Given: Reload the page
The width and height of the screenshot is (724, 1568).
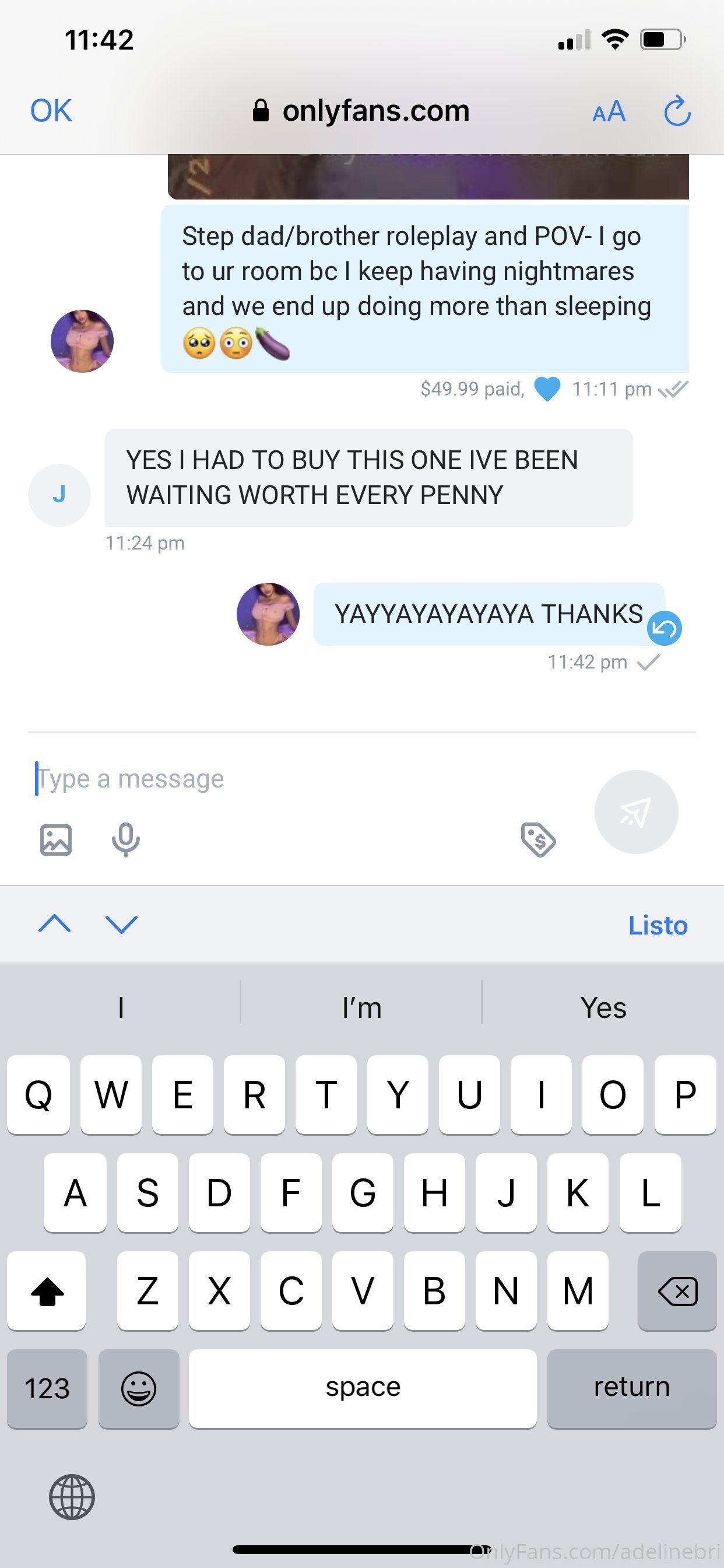Looking at the screenshot, I should [x=677, y=111].
